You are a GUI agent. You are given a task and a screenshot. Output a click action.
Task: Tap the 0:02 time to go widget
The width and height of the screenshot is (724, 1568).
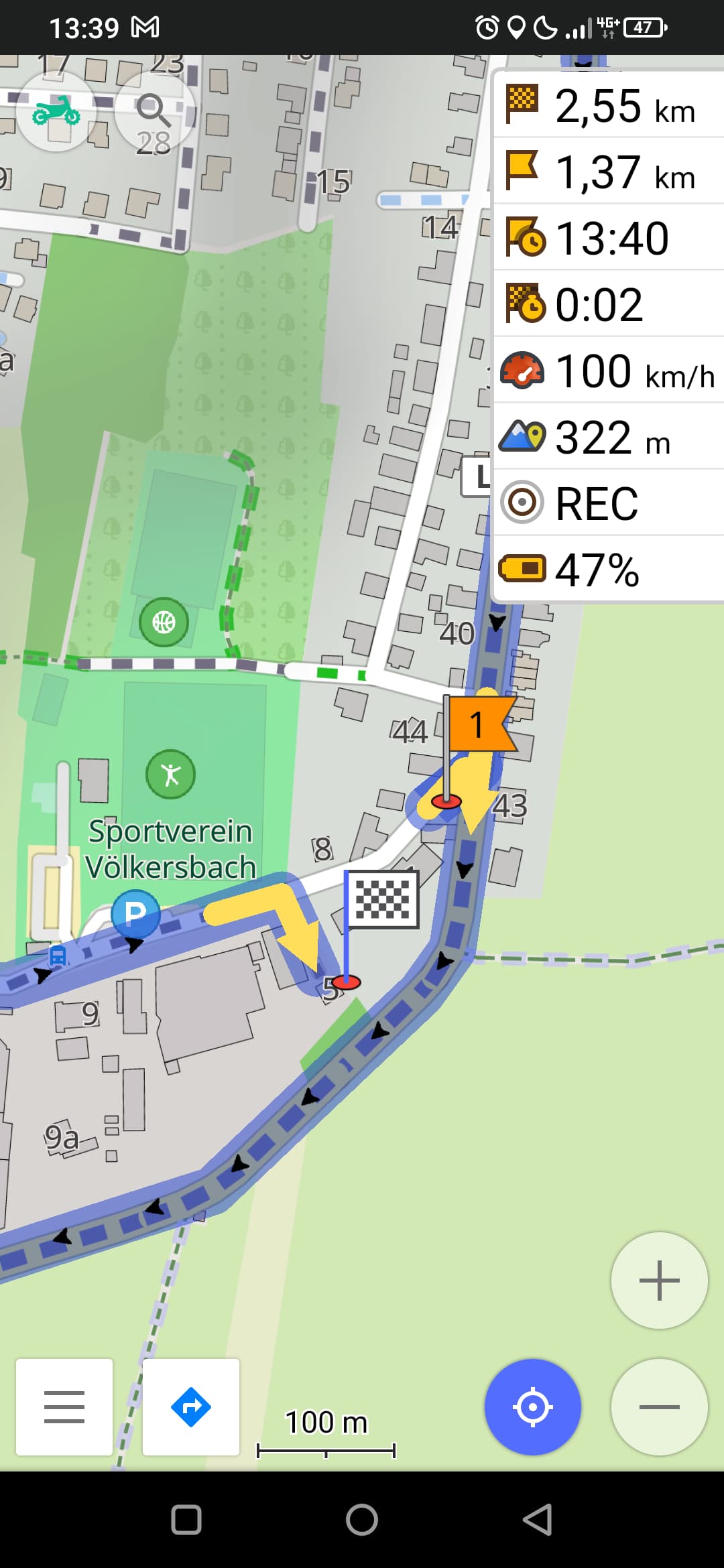click(609, 304)
